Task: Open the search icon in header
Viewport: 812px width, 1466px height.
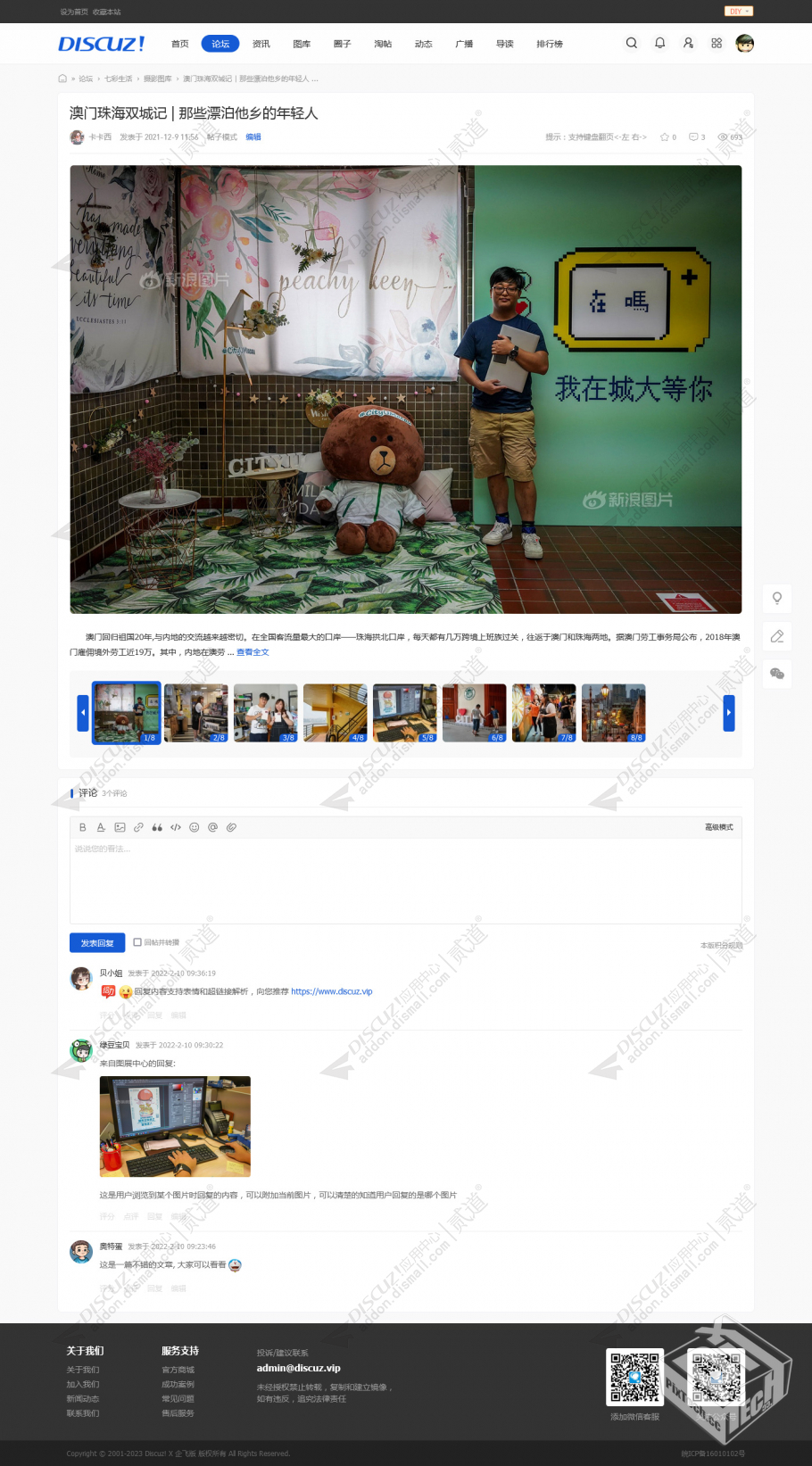Action: click(632, 43)
